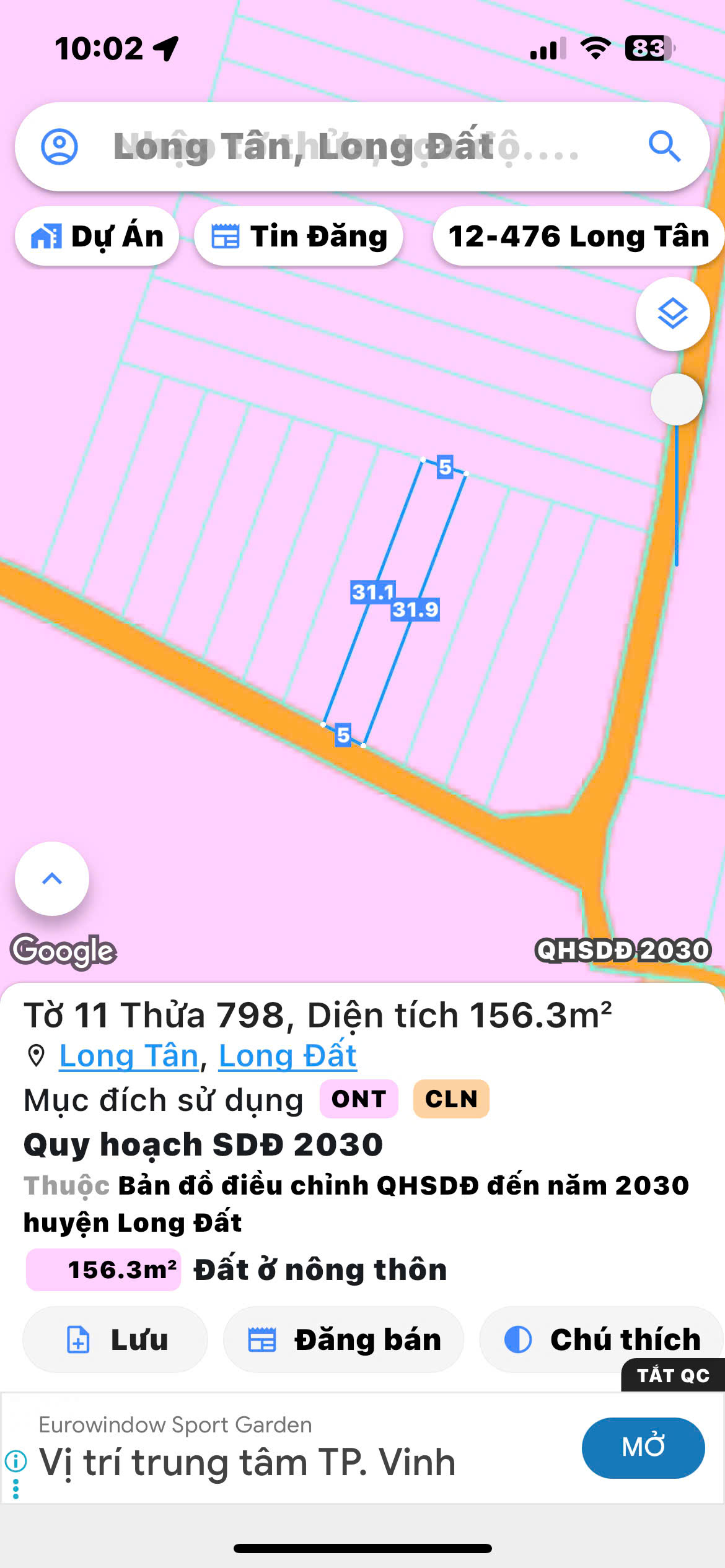Image resolution: width=725 pixels, height=1568 pixels.
Task: Tap Đăng bán to list for sale
Action: [x=344, y=1339]
